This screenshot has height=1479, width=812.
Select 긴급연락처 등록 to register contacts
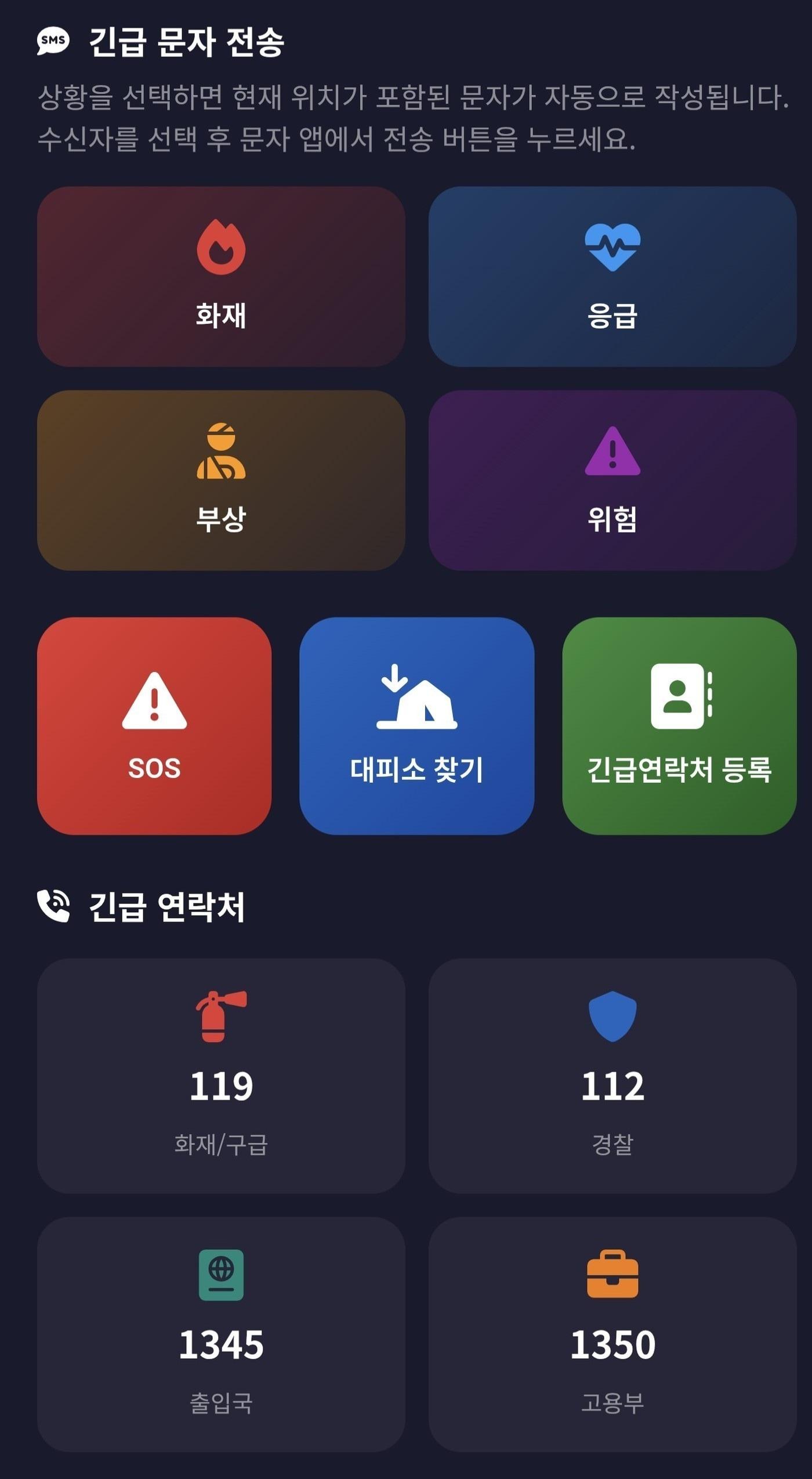point(681,725)
